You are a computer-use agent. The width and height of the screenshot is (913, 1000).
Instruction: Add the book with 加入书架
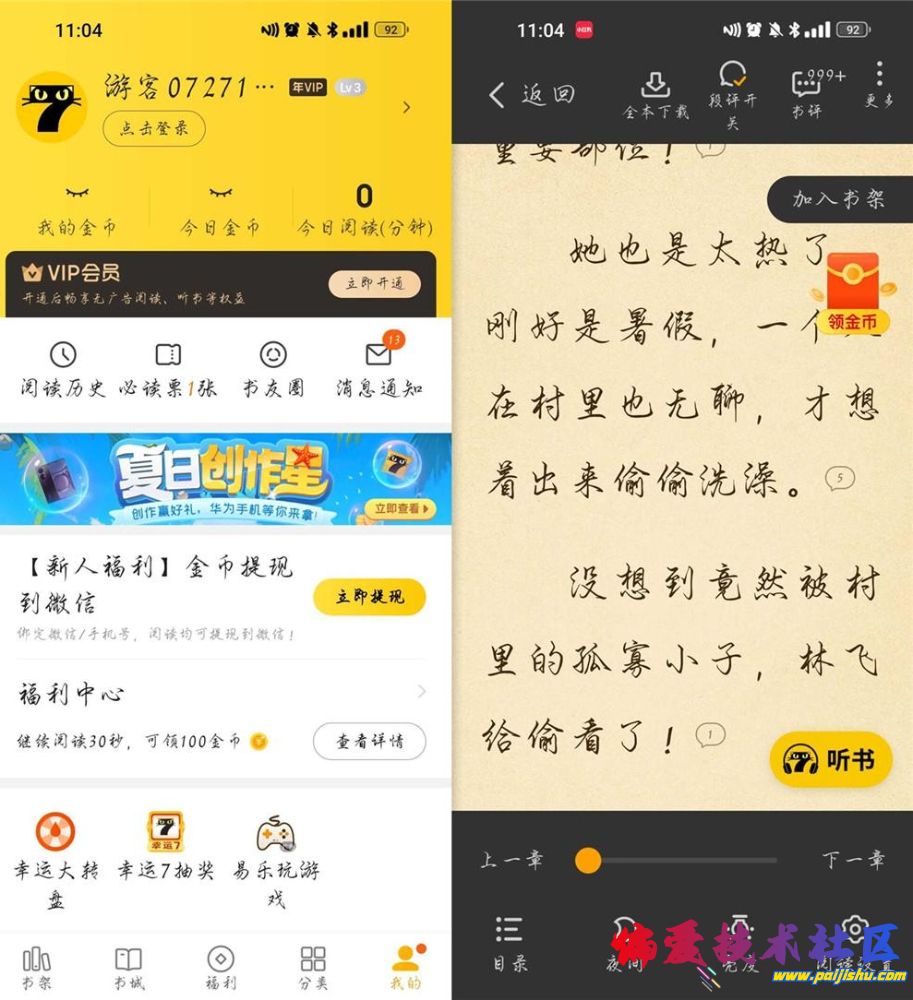839,199
